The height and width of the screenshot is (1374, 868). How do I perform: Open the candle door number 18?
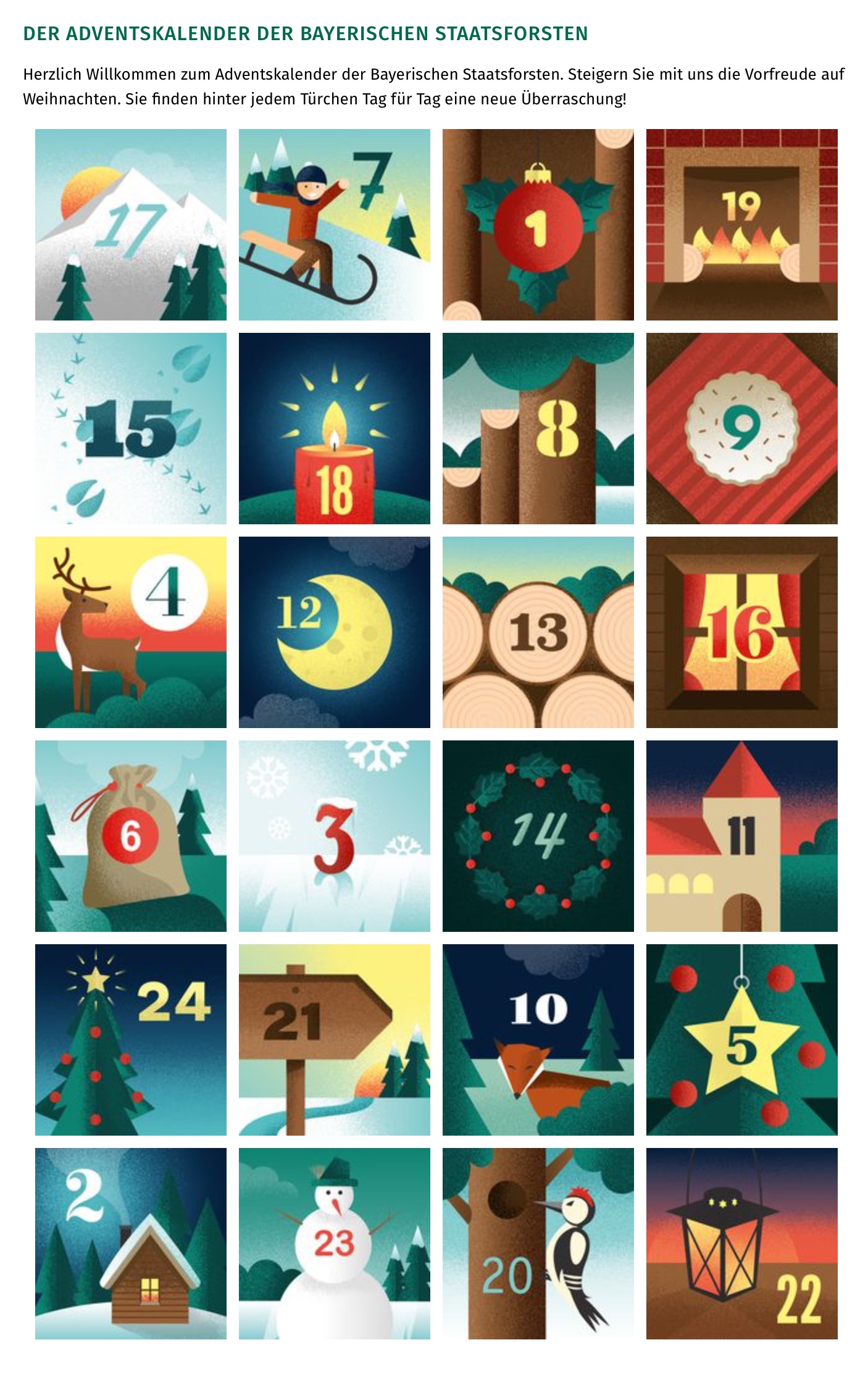click(334, 429)
